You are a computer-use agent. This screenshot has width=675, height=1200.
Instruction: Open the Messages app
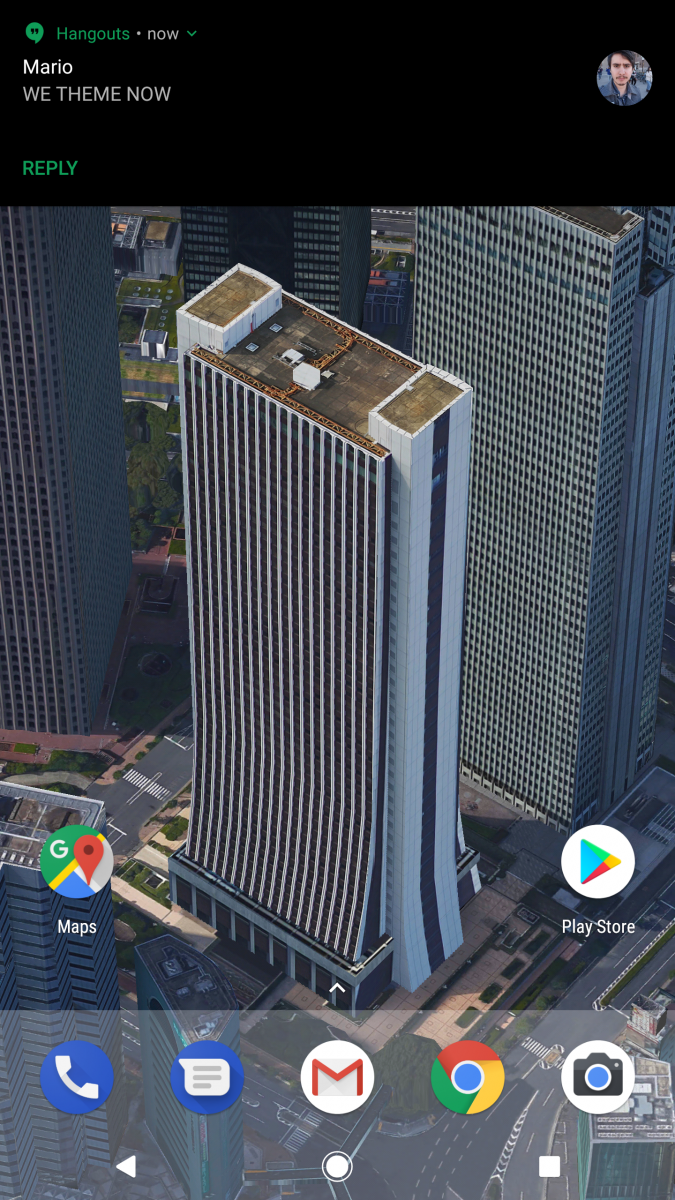pyautogui.click(x=207, y=1077)
